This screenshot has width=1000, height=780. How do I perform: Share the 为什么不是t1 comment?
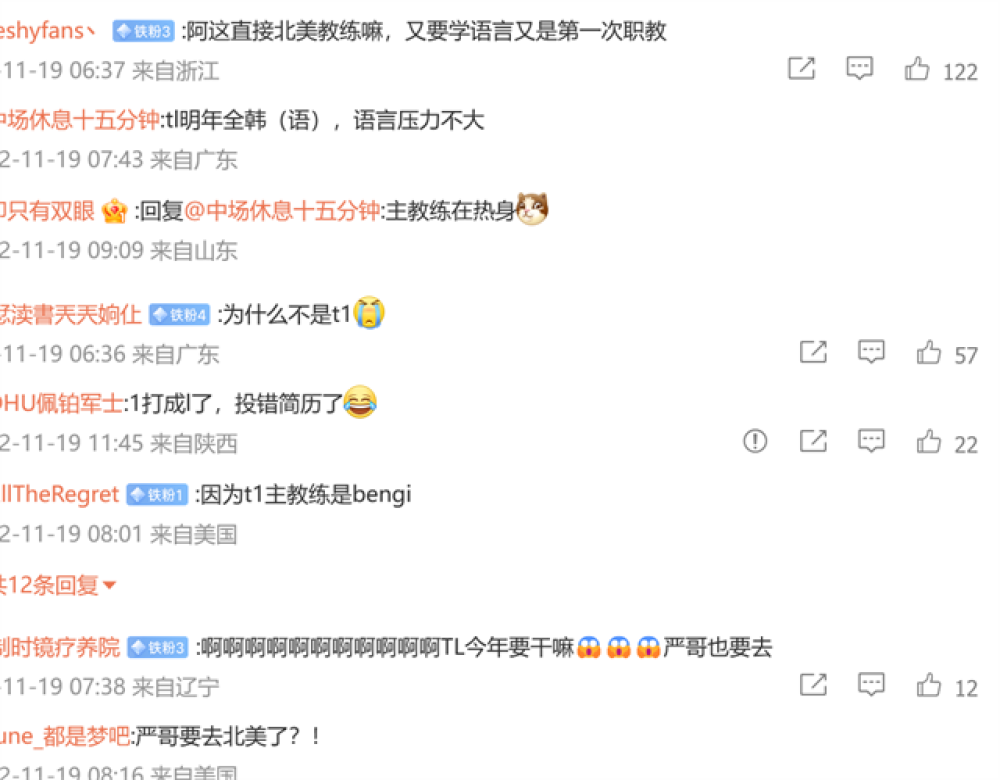813,353
